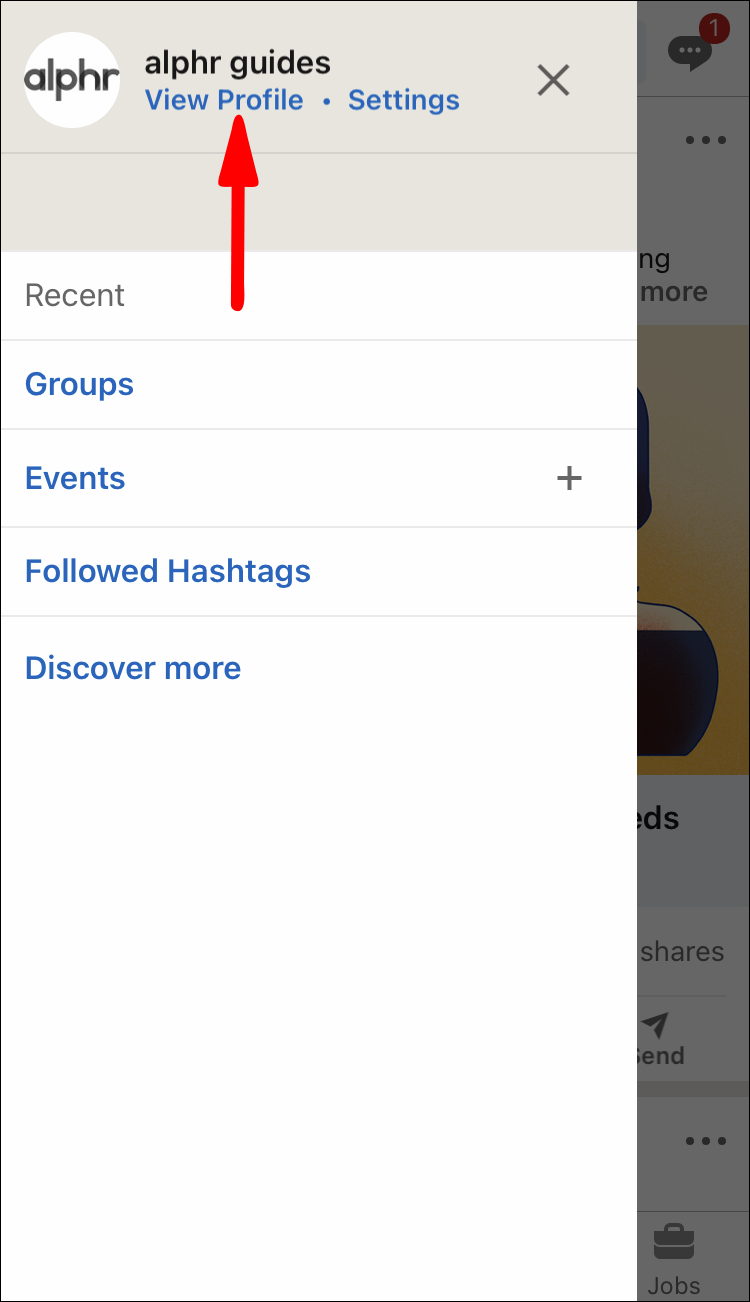Create a new event with plus icon

tap(569, 478)
